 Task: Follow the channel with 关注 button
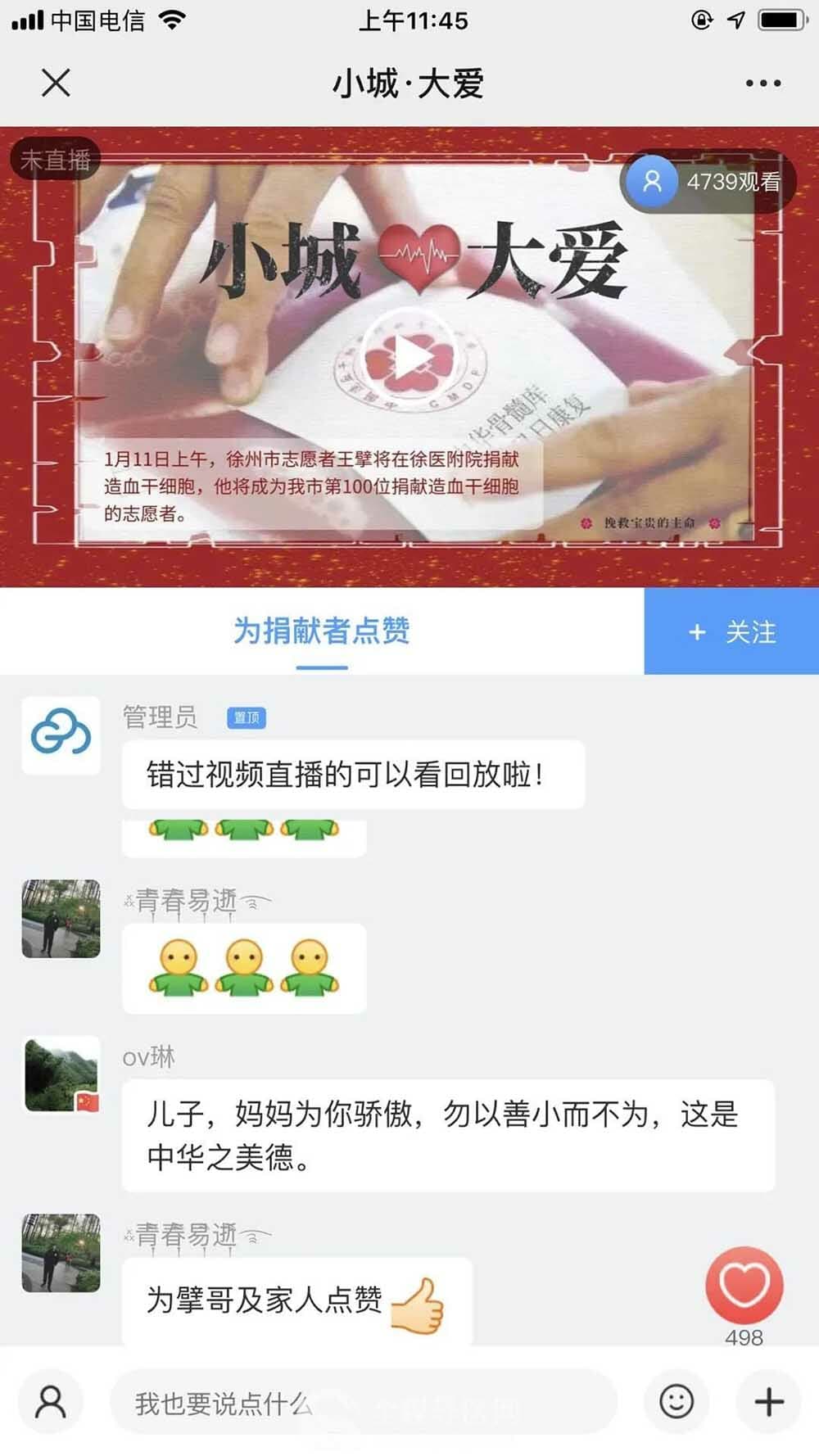pyautogui.click(x=731, y=631)
